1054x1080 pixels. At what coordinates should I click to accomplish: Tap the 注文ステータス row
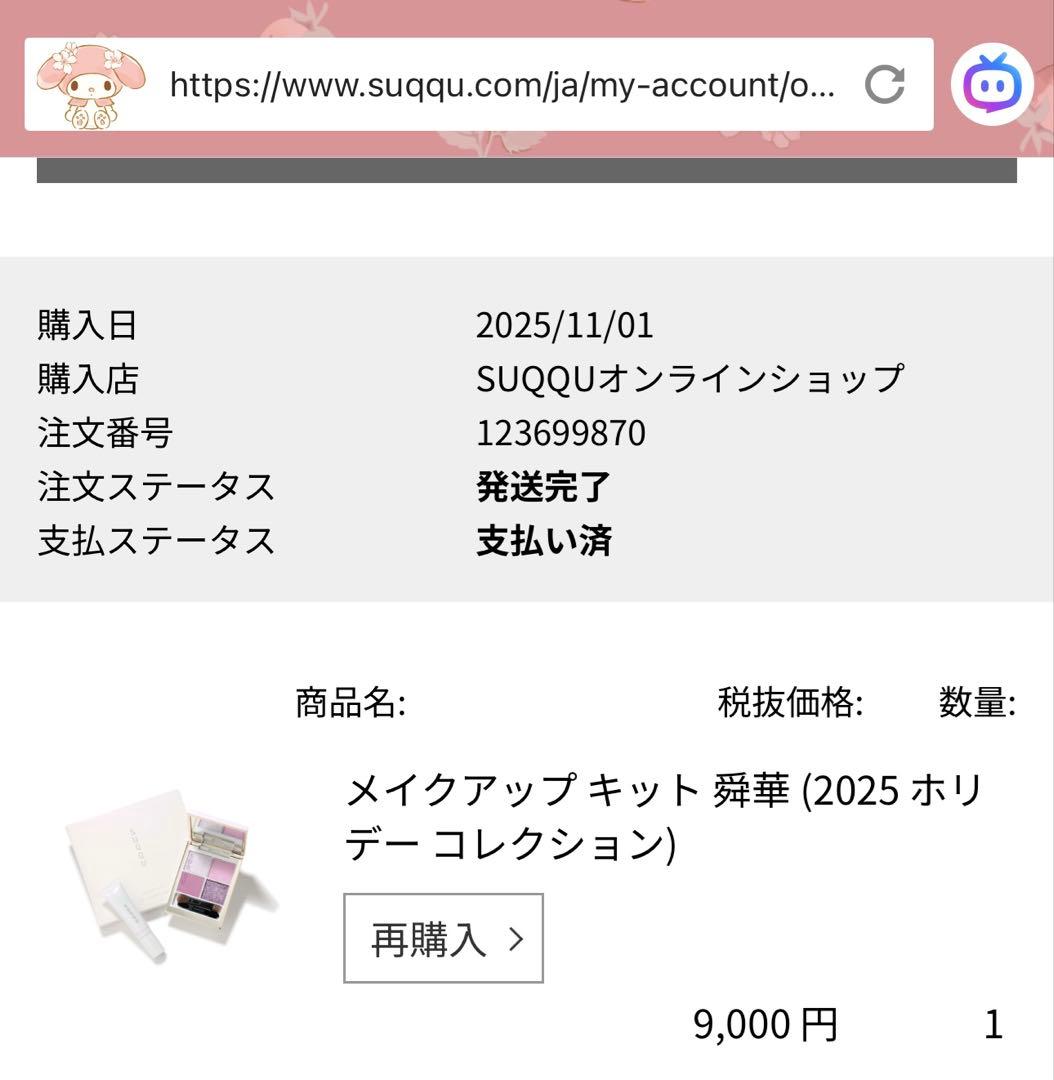(x=155, y=487)
